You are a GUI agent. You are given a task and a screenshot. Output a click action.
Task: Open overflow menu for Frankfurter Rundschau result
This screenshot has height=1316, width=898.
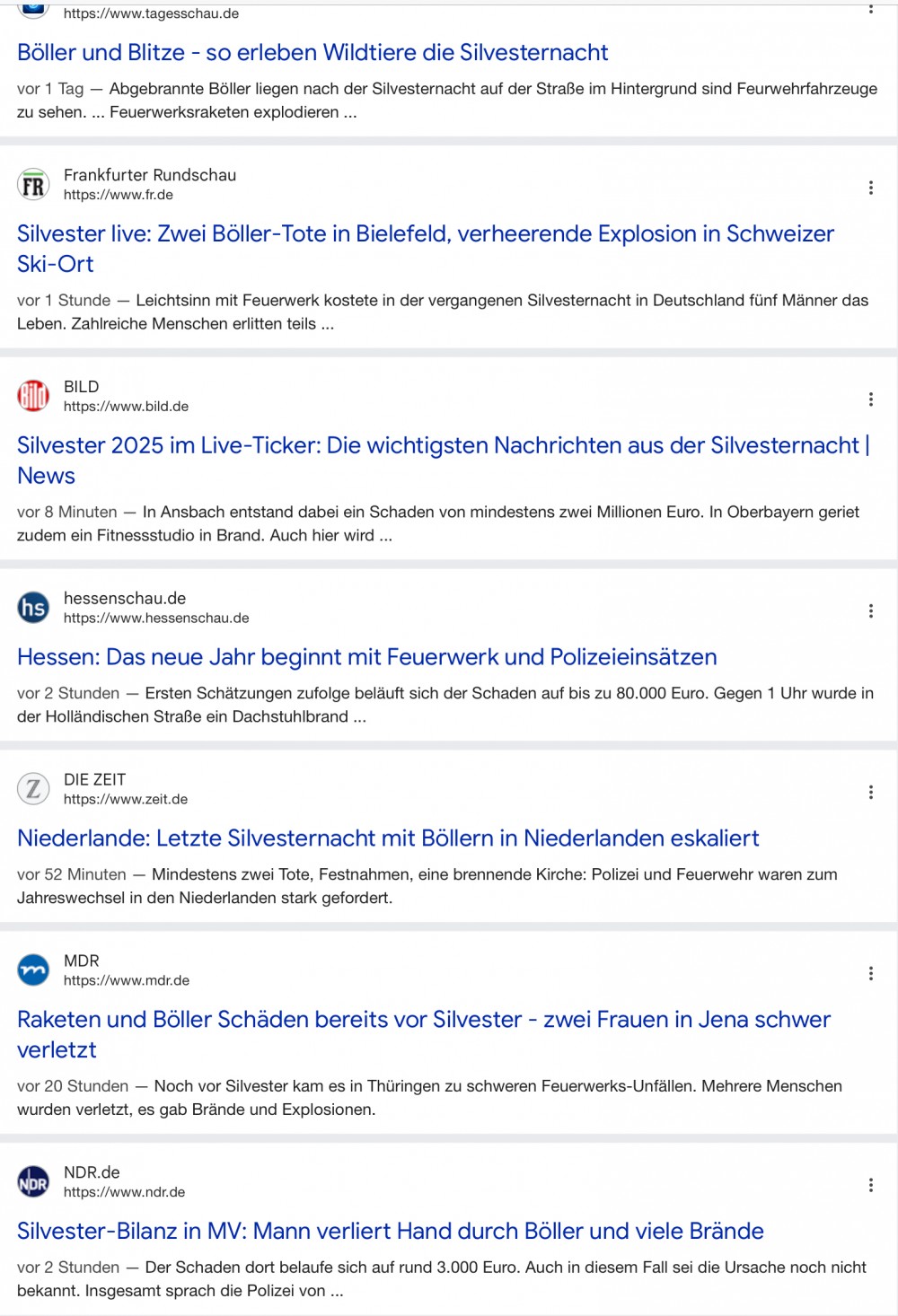click(x=870, y=188)
